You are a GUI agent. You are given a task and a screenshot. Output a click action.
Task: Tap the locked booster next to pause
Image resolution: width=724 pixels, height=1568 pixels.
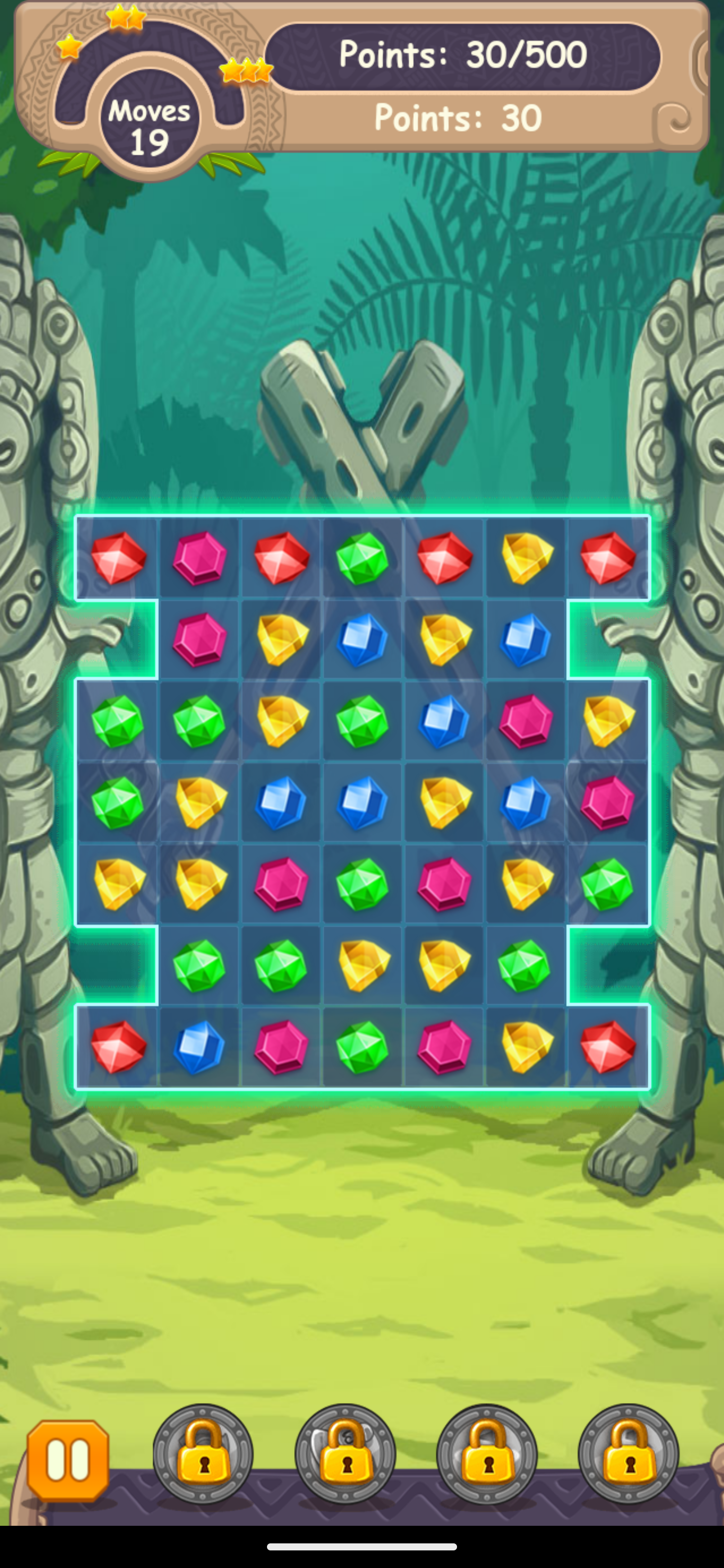(203, 1455)
